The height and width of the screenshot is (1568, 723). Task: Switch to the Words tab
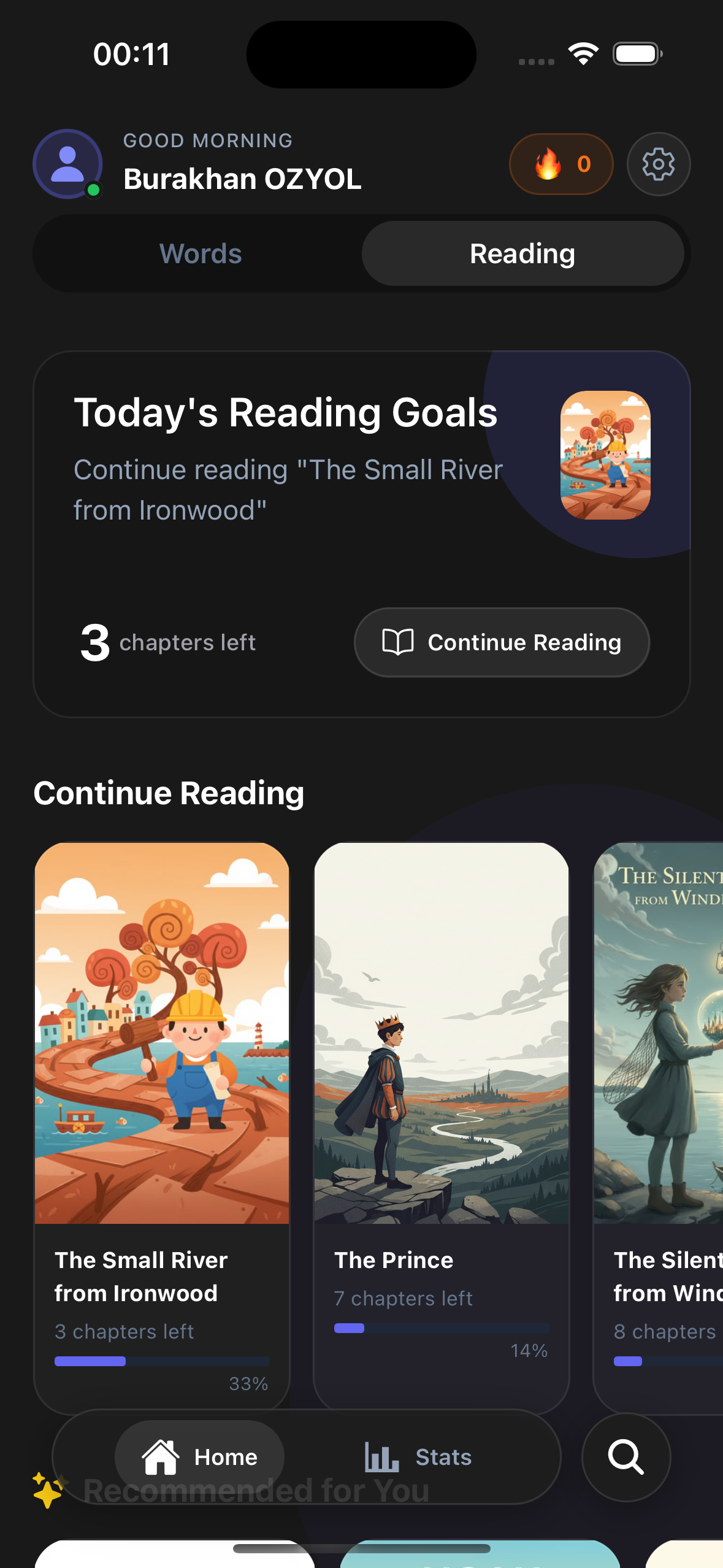199,253
